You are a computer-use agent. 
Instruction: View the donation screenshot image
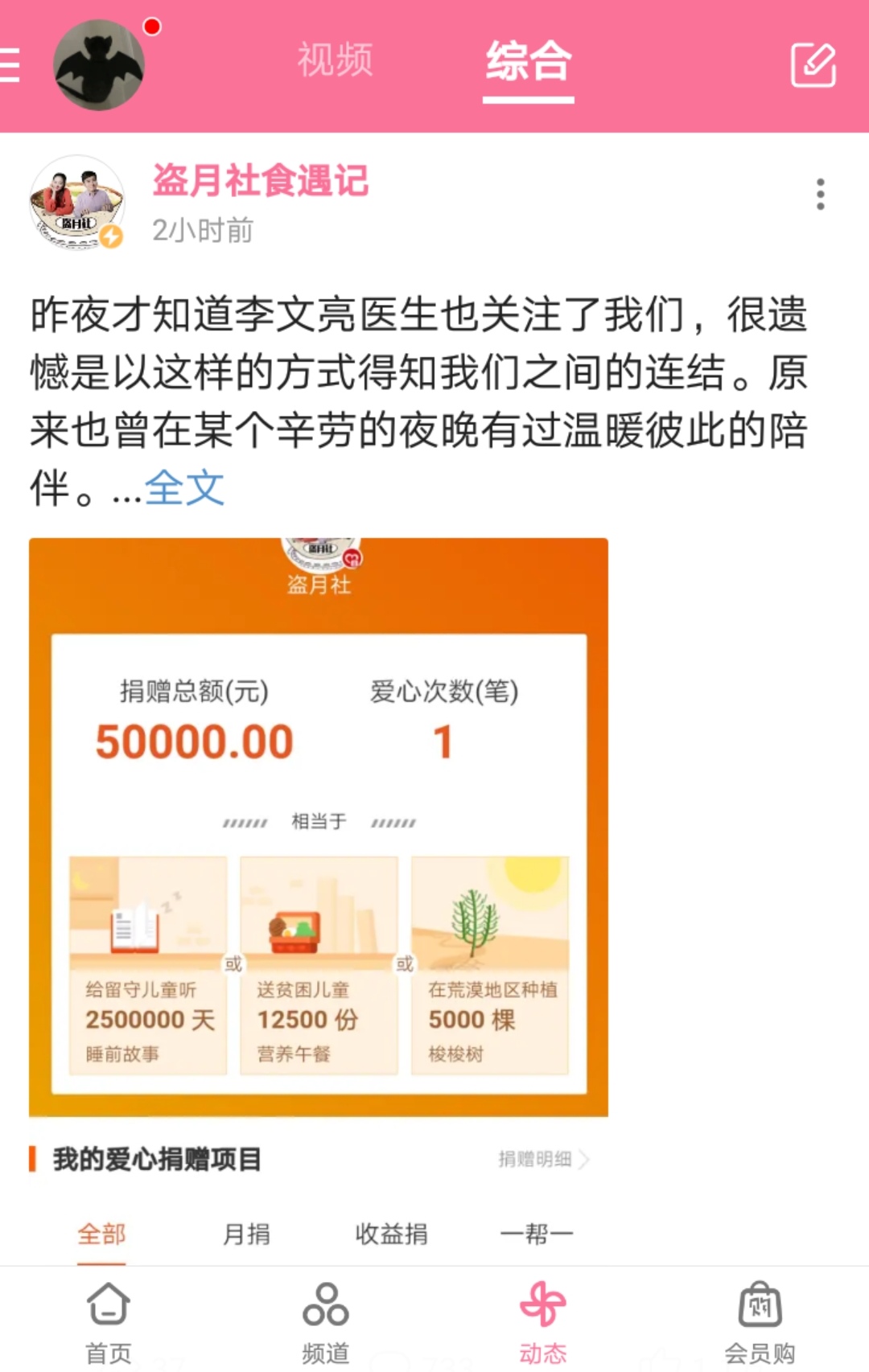tap(319, 827)
